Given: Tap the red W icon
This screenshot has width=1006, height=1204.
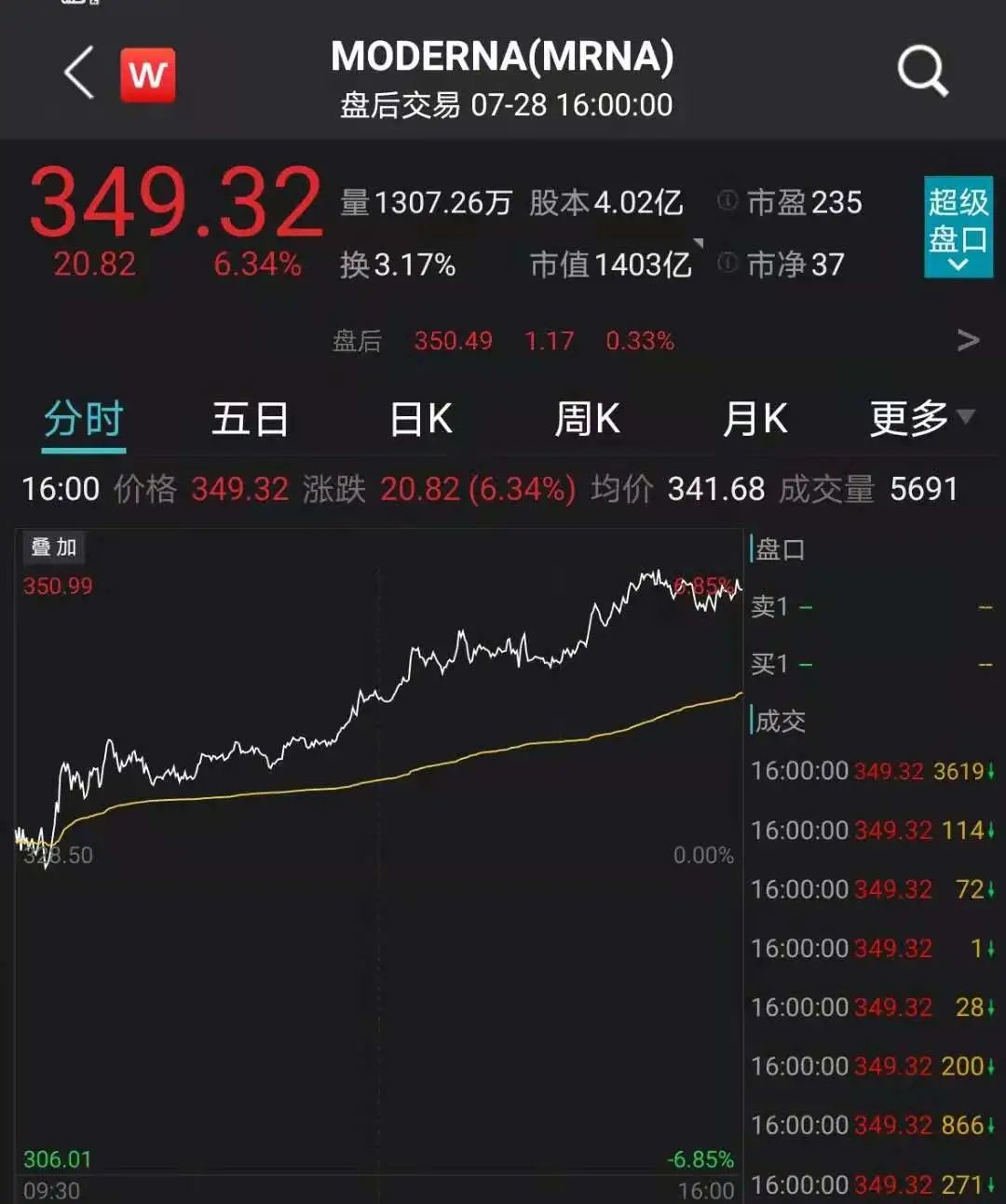Looking at the screenshot, I should [x=147, y=74].
